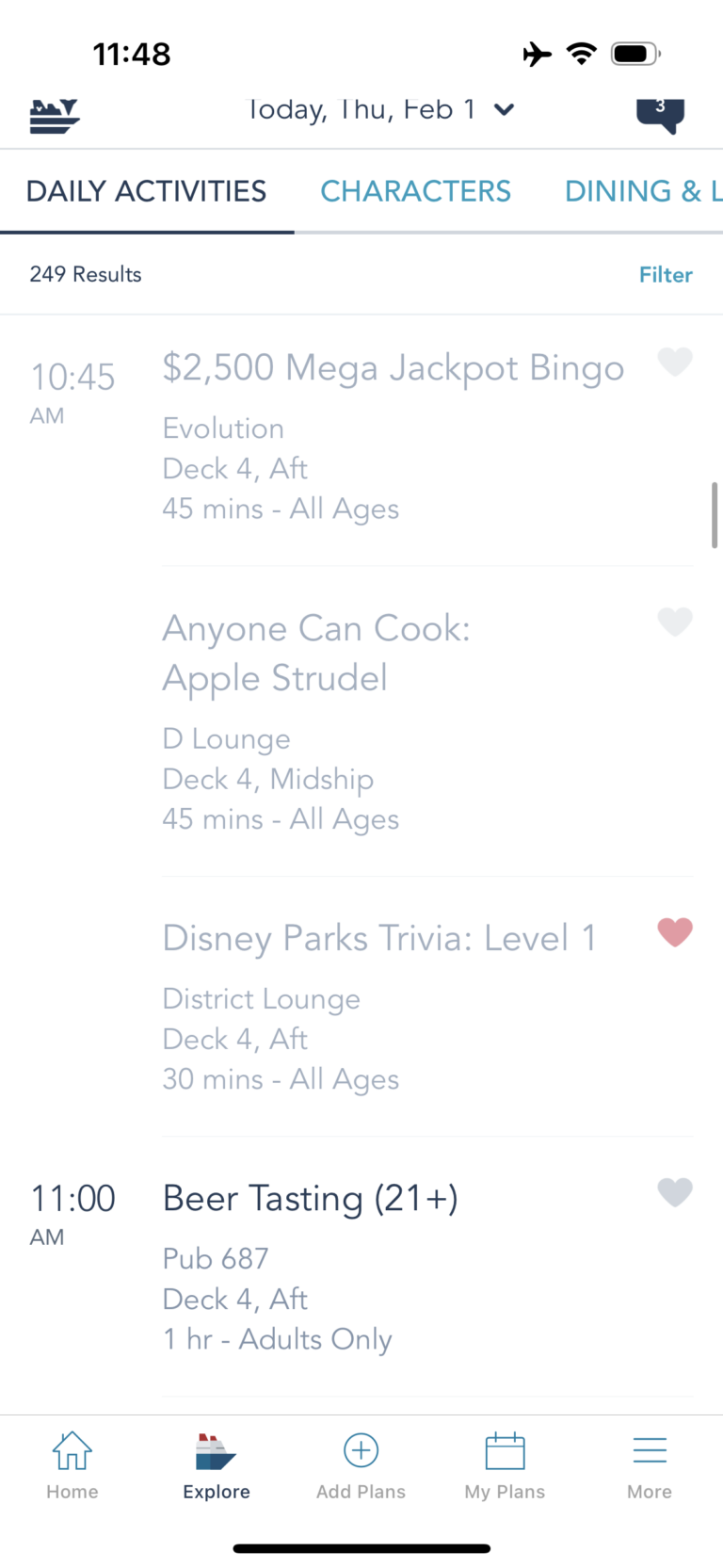Open My Plans calendar icon

(x=505, y=1450)
